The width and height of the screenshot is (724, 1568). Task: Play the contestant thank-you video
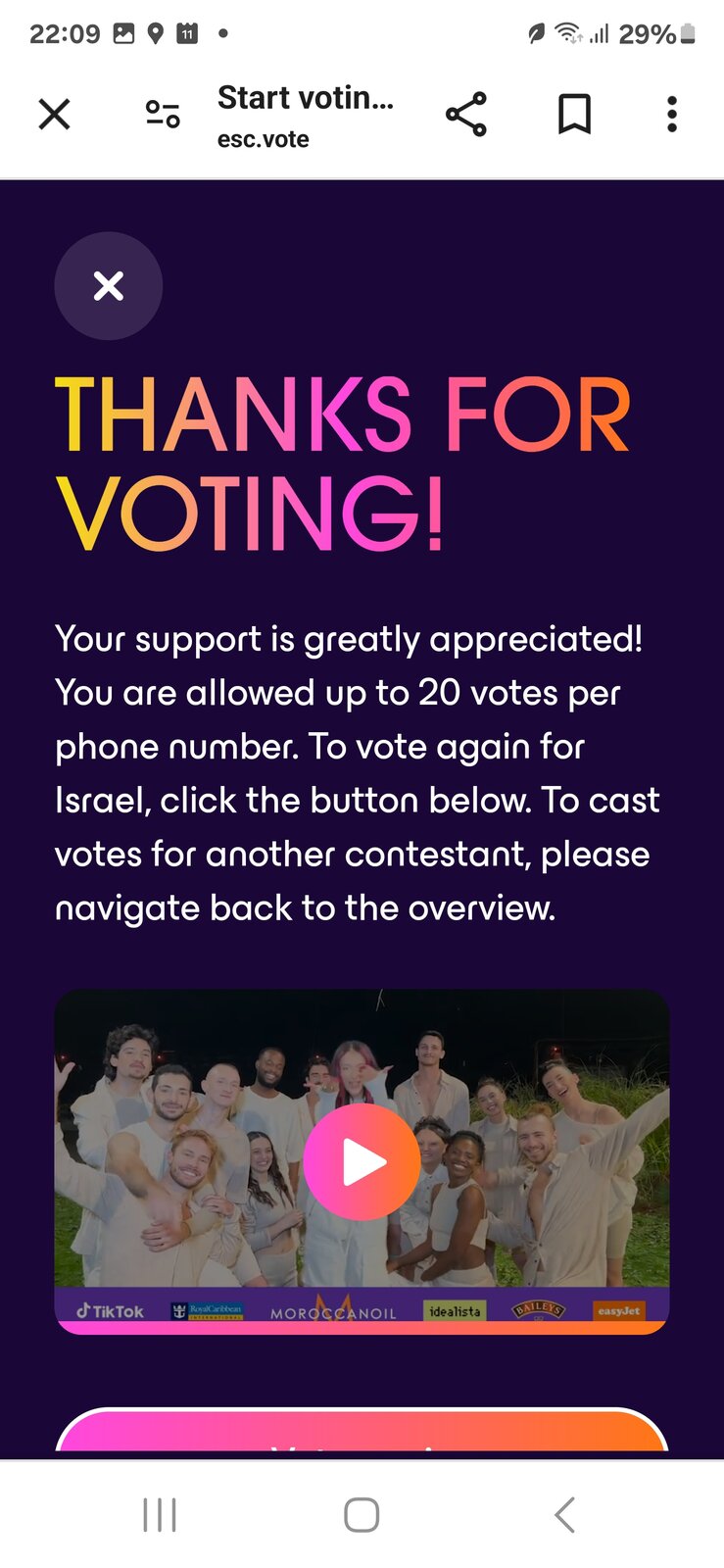[362, 1162]
